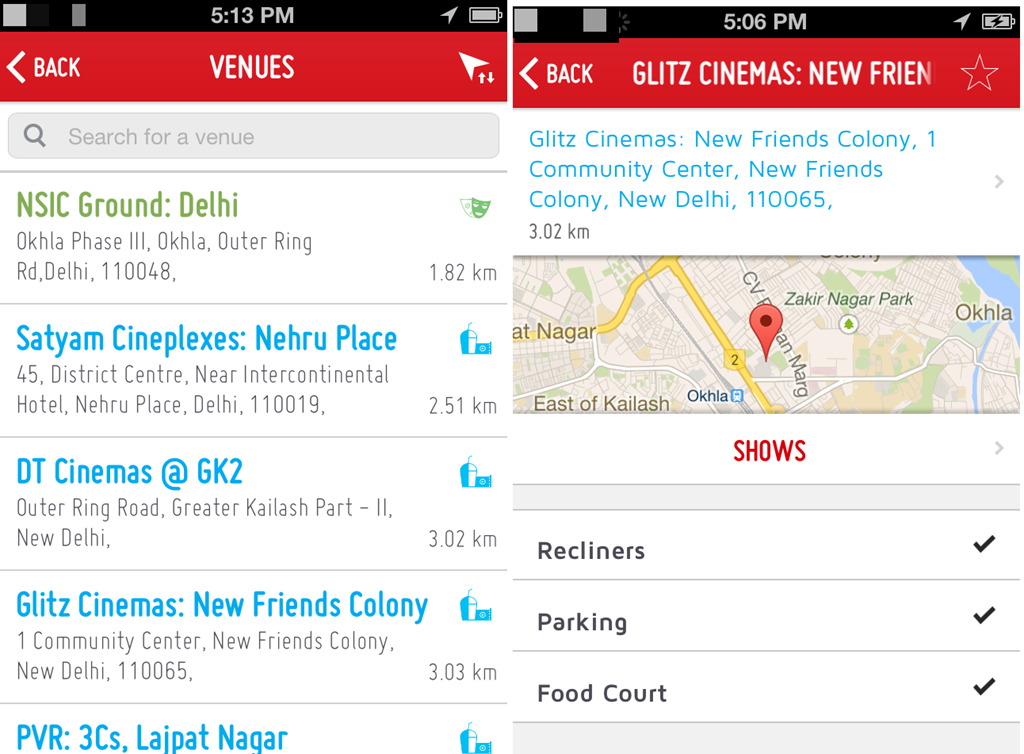Screen dimensions: 1024x754
Task: Choose PVR: 3Cs, Lajpat Nagar
Action: 254,735
